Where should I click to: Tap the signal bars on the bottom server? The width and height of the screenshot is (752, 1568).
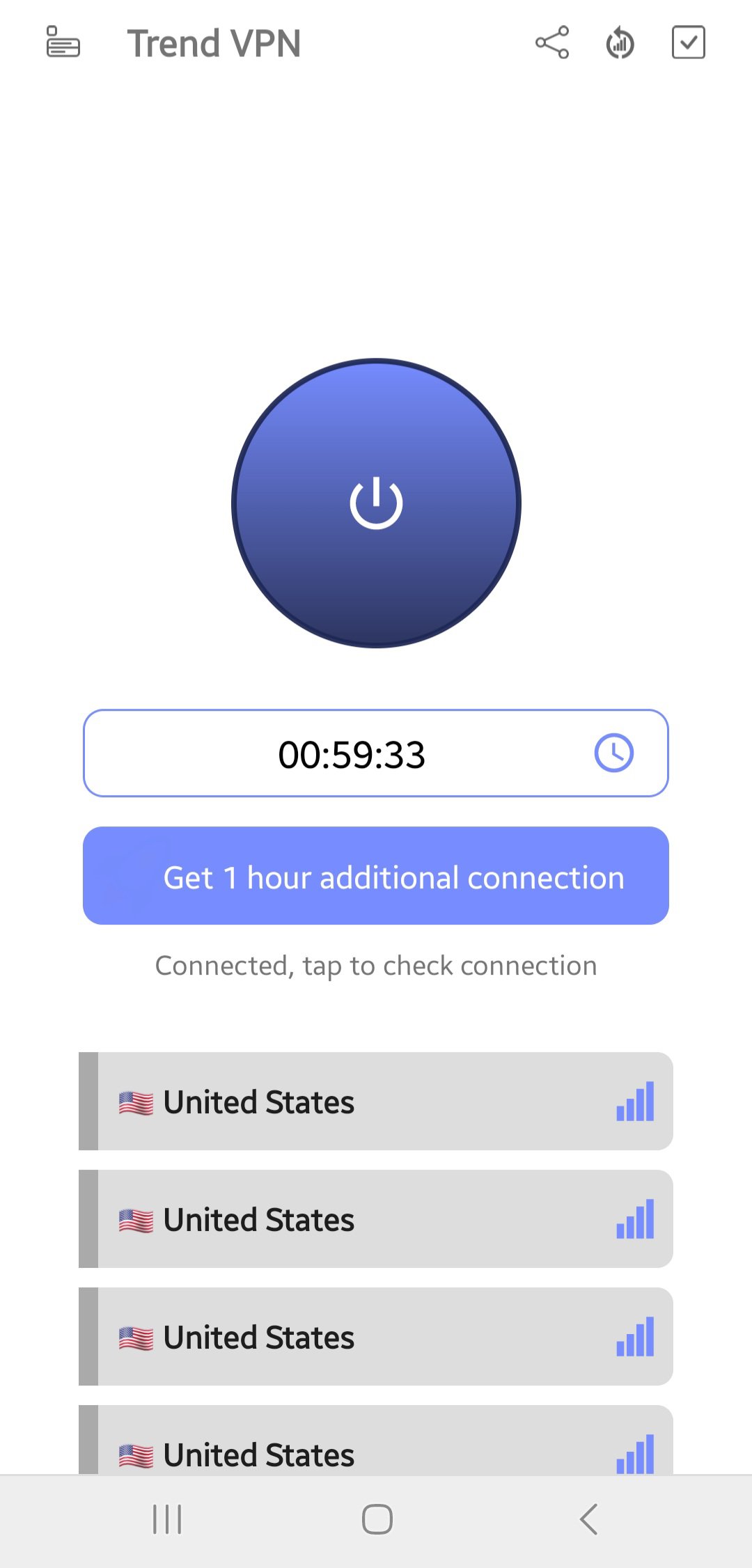tap(634, 1458)
